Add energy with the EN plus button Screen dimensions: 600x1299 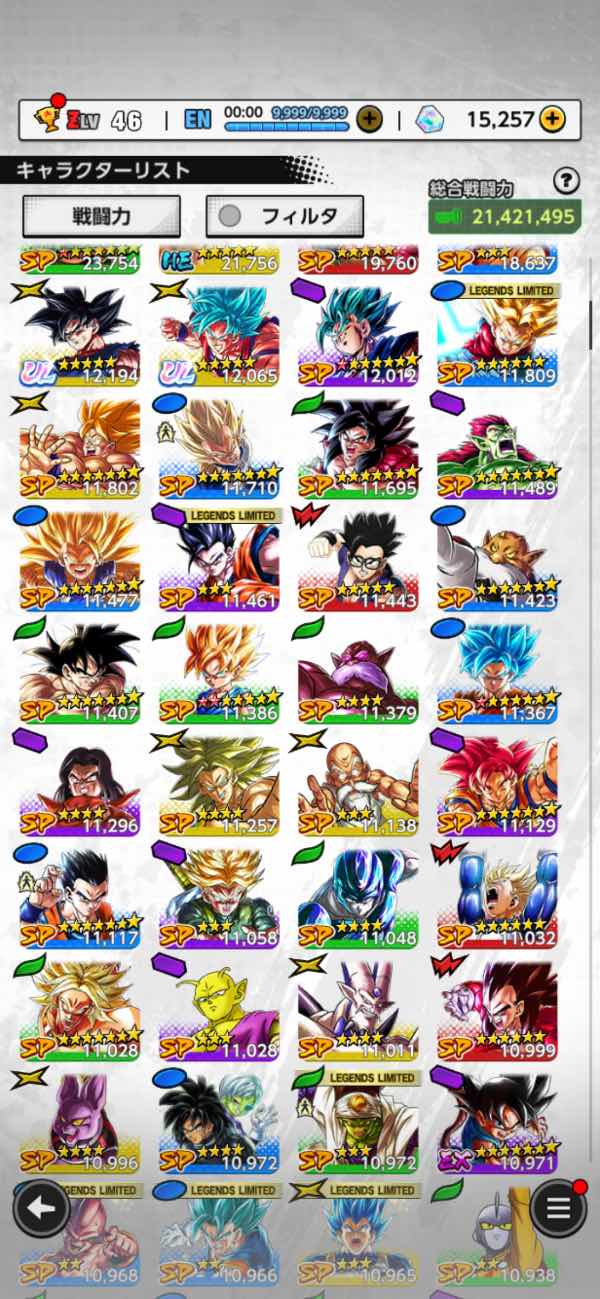369,120
